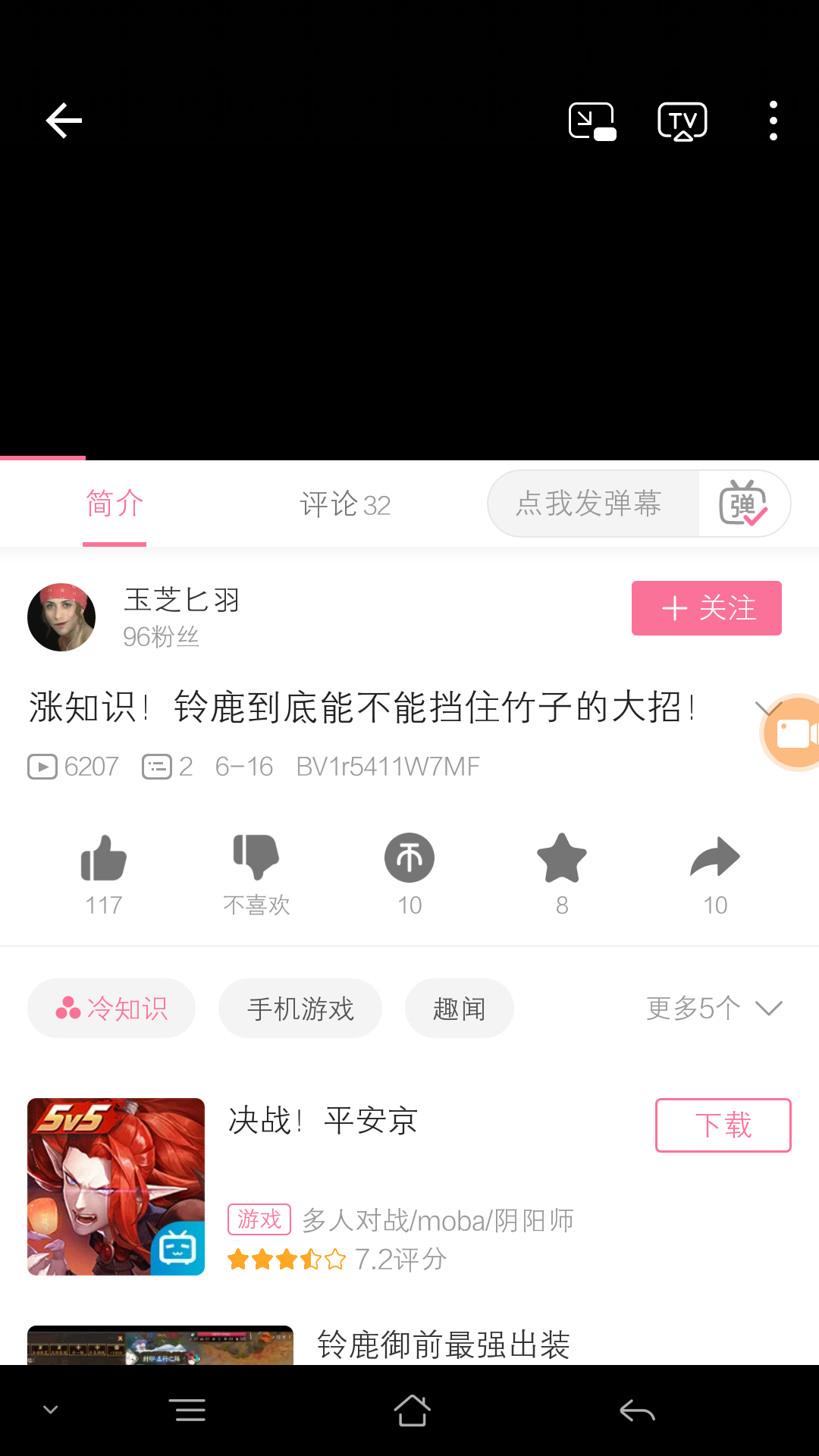819x1456 pixels.
Task: Click the pink video progress bar
Action: (x=42, y=456)
